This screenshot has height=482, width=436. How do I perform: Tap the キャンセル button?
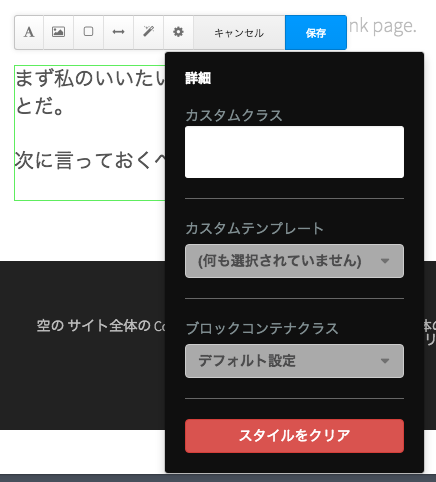click(x=239, y=32)
